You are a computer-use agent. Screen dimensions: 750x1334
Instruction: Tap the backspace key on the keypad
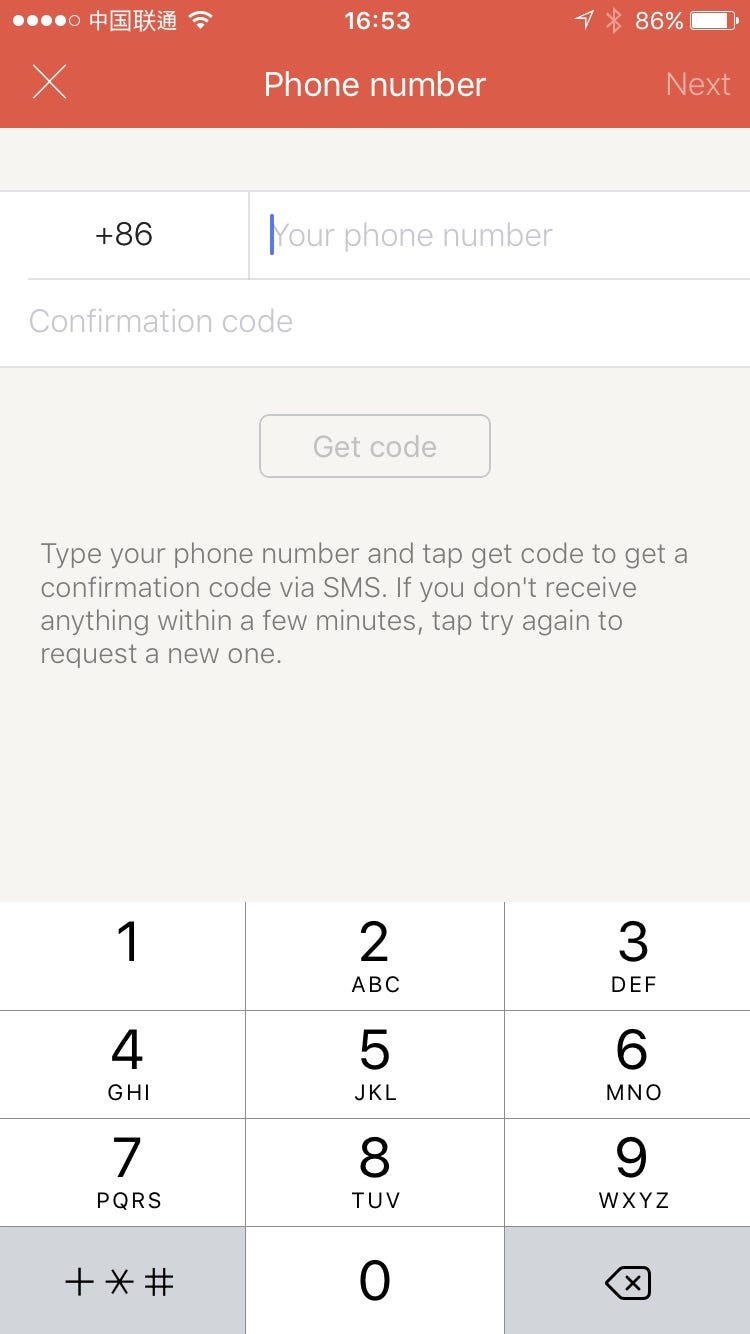coord(628,1281)
